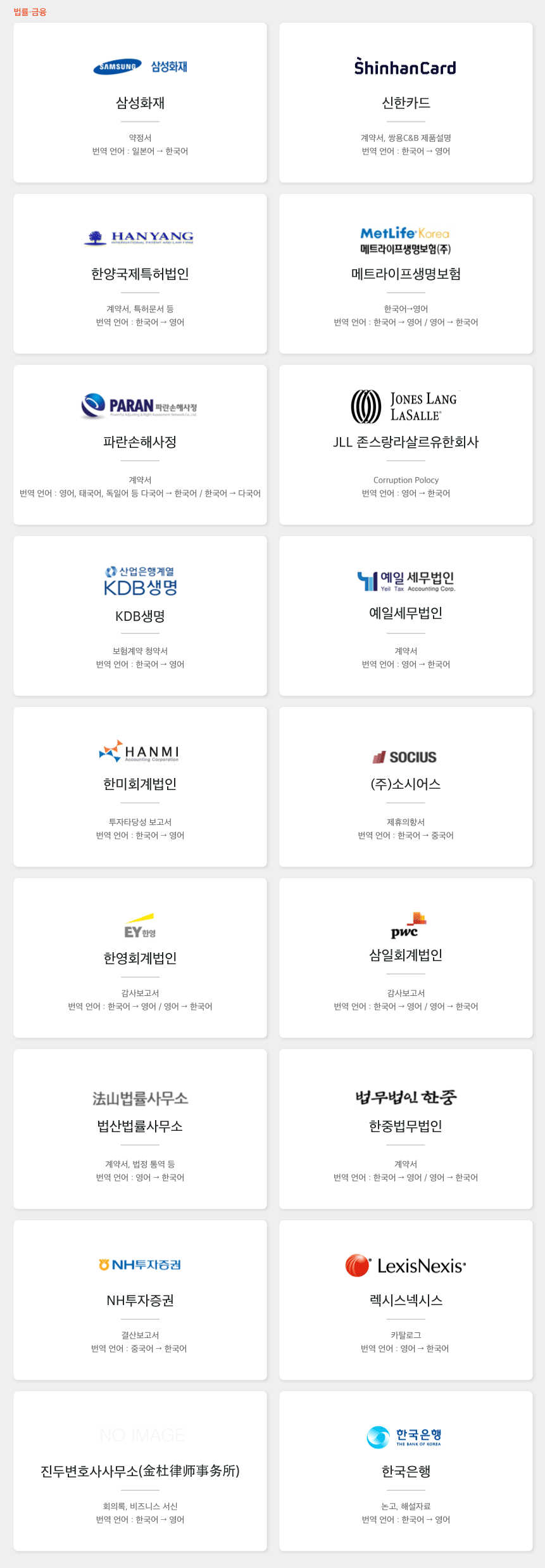This screenshot has height=1568, width=545.
Task: View the 진두변호사사무소 card
Action: [140, 1471]
